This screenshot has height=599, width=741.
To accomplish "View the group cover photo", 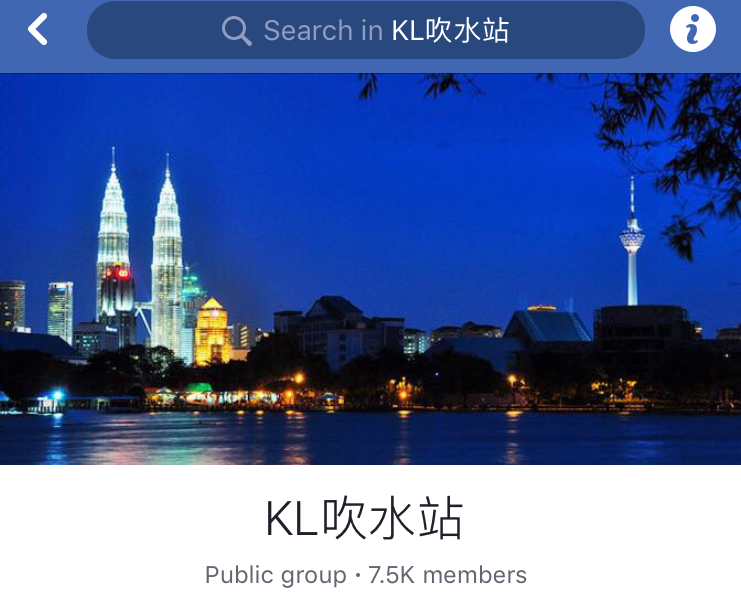I will (x=370, y=268).
